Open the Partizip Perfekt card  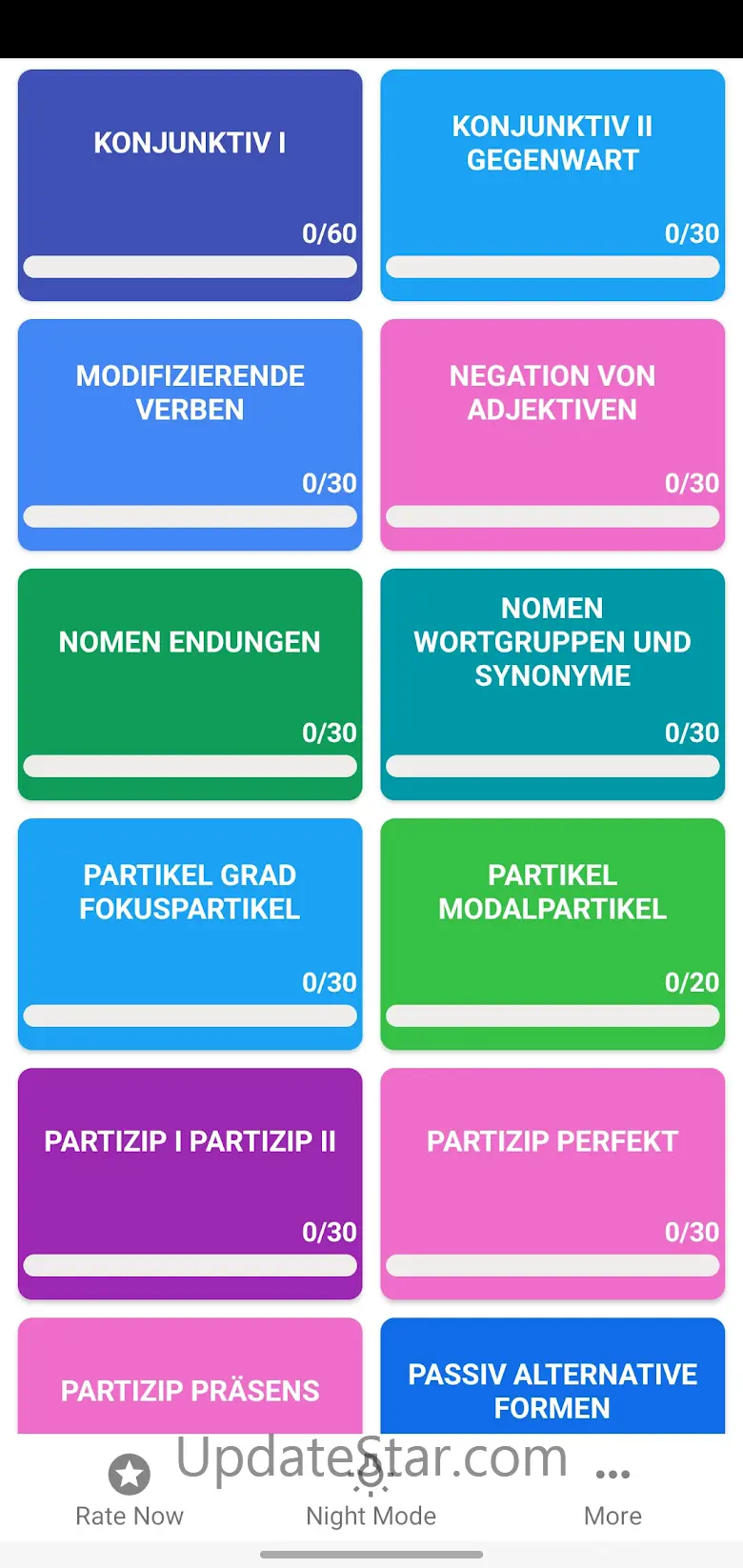click(552, 1183)
